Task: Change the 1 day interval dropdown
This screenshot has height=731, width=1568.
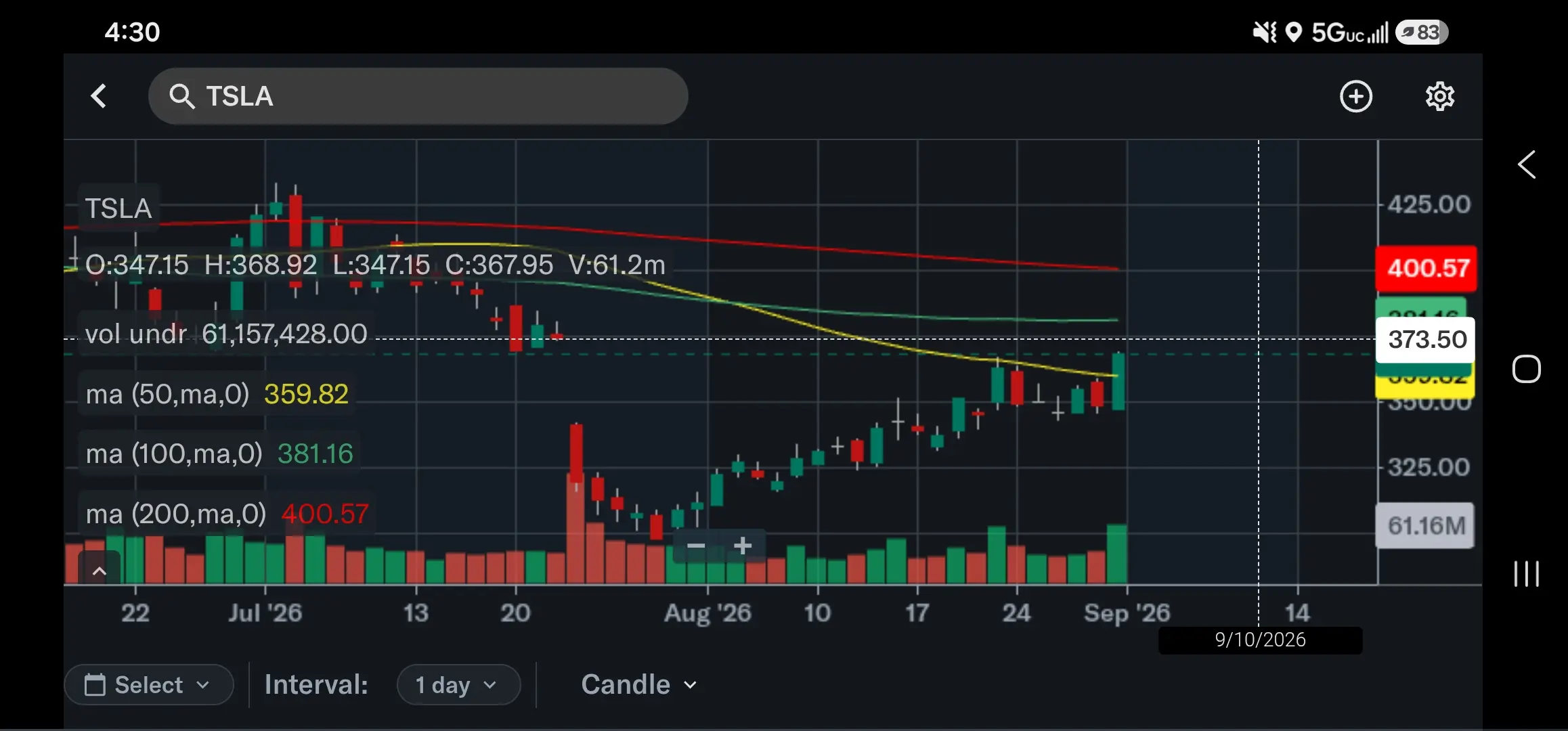Action: (458, 684)
